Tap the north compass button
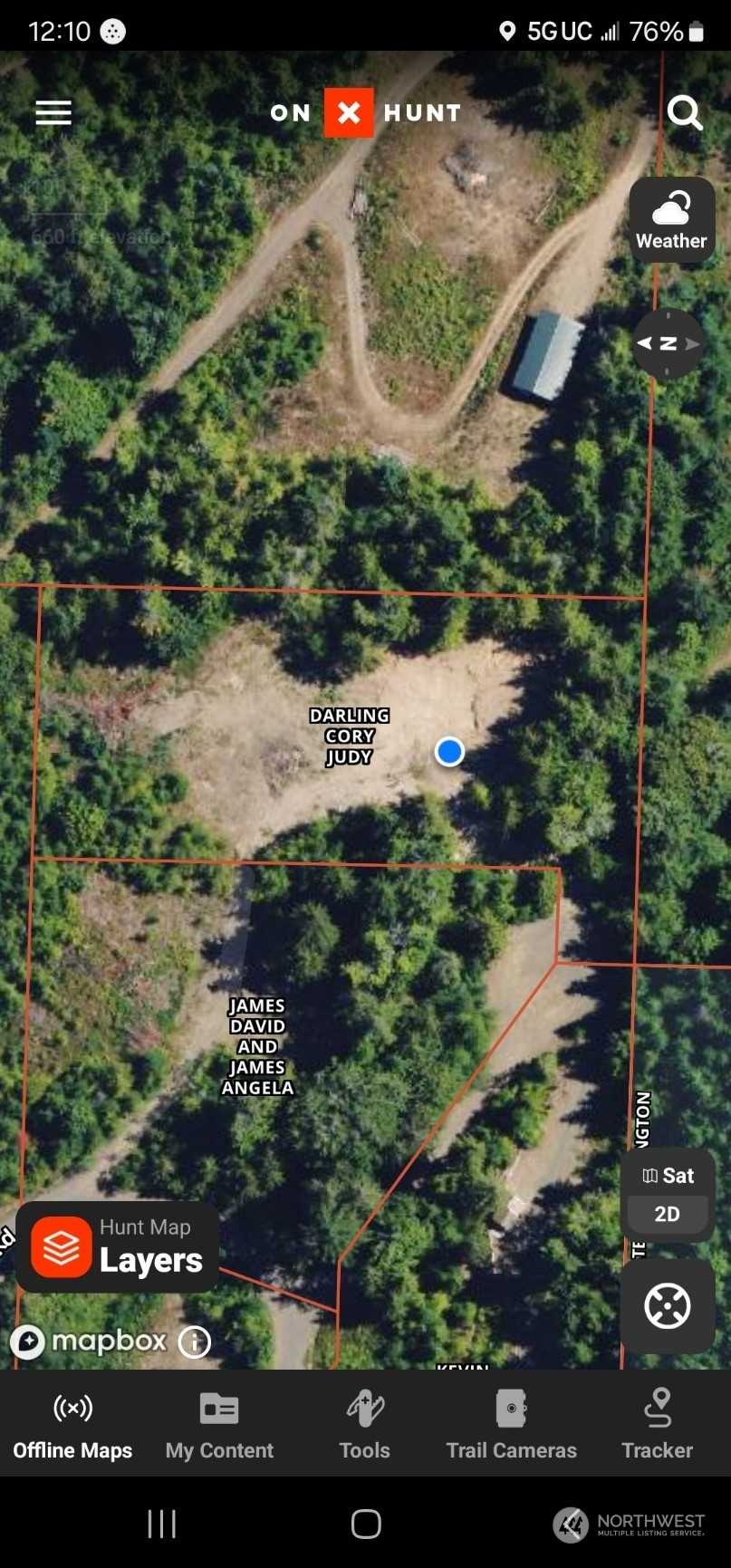The width and height of the screenshot is (731, 1568). (668, 343)
